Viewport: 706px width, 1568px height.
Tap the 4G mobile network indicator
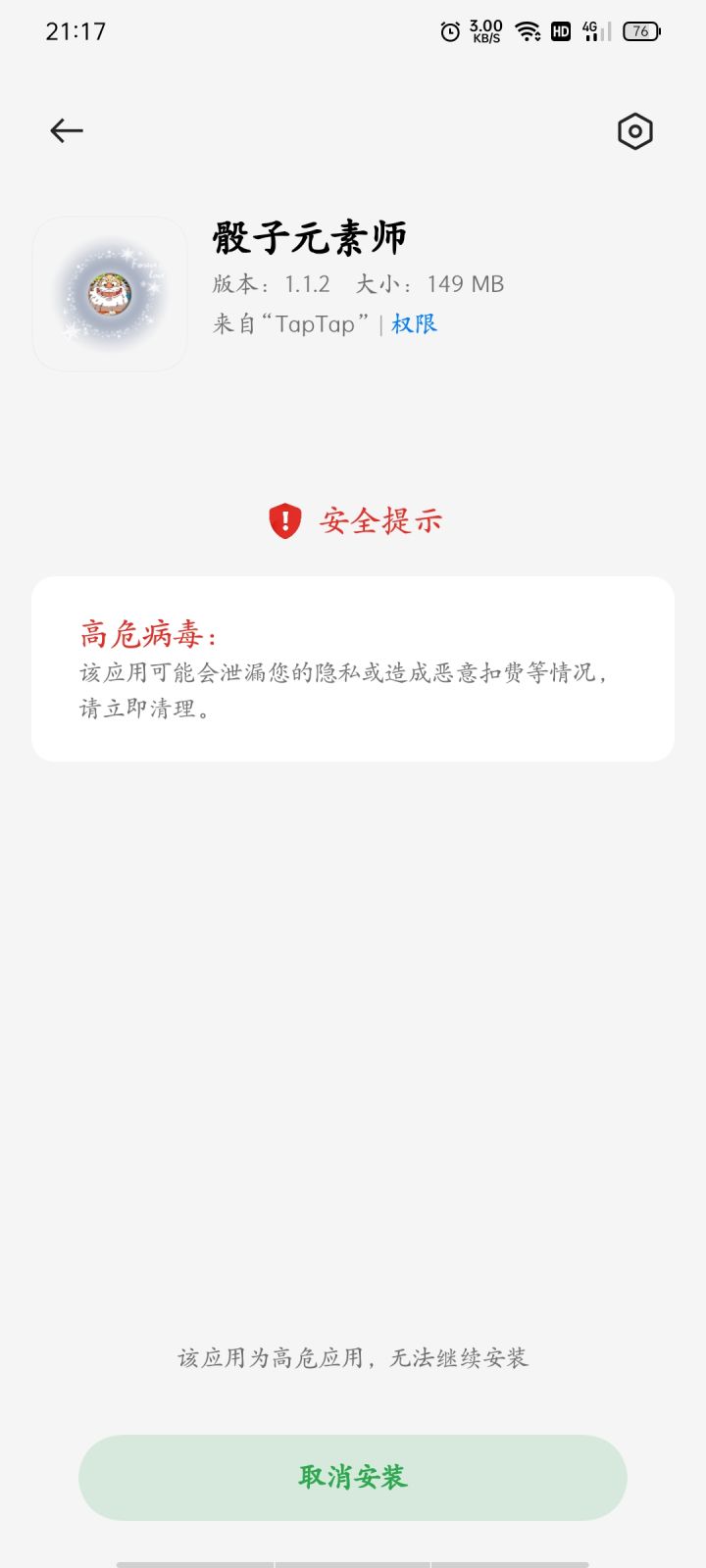[x=590, y=30]
